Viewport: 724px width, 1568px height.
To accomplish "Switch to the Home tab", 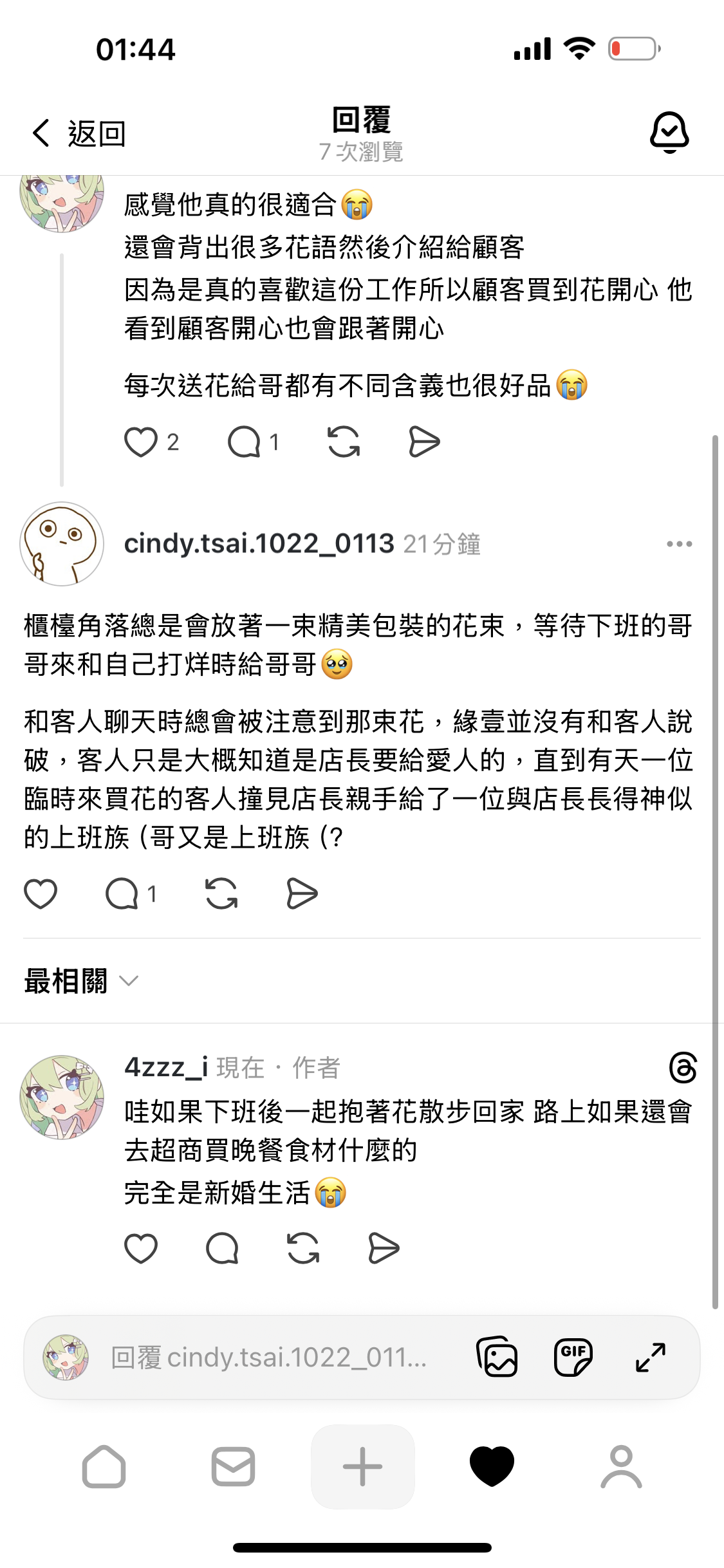I will [x=104, y=1467].
